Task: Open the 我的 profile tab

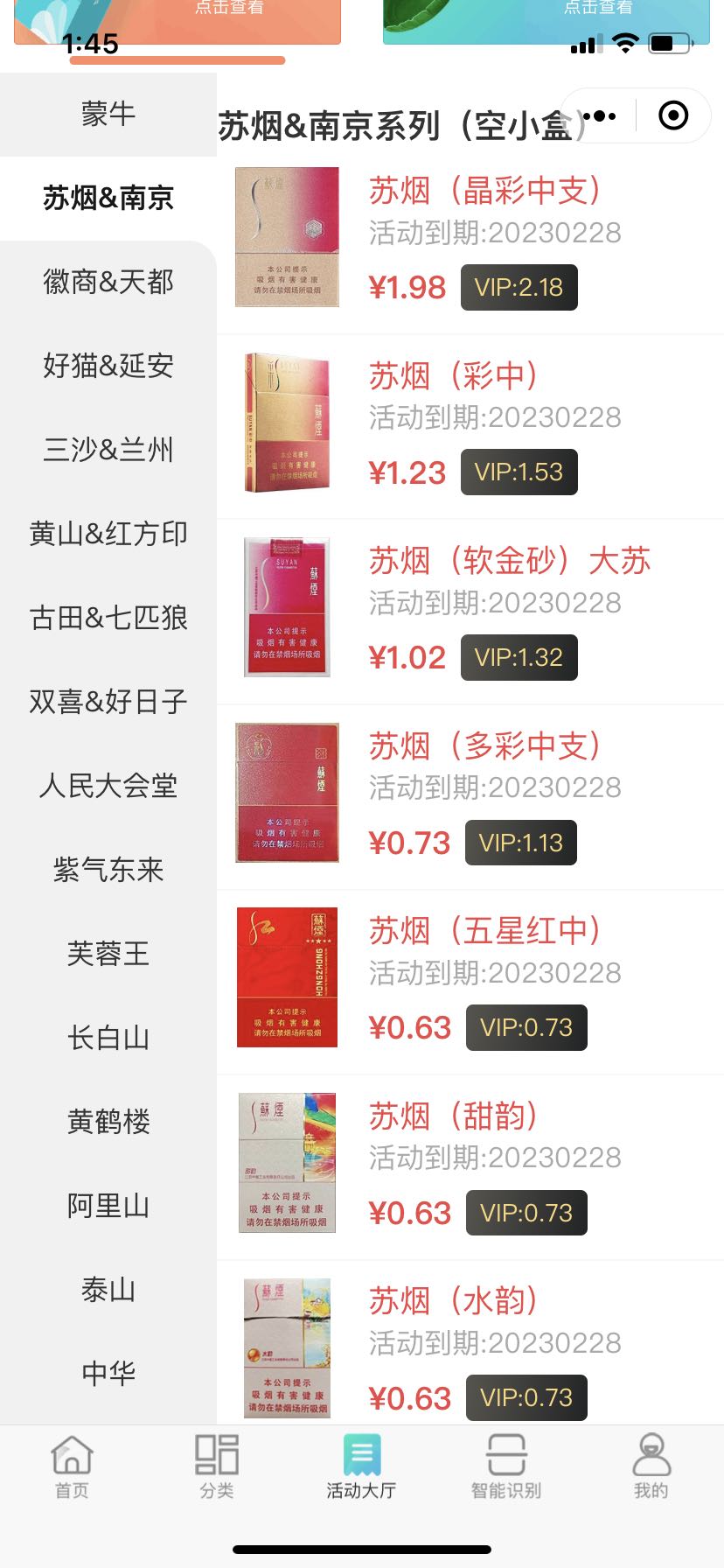Action: tap(651, 1466)
